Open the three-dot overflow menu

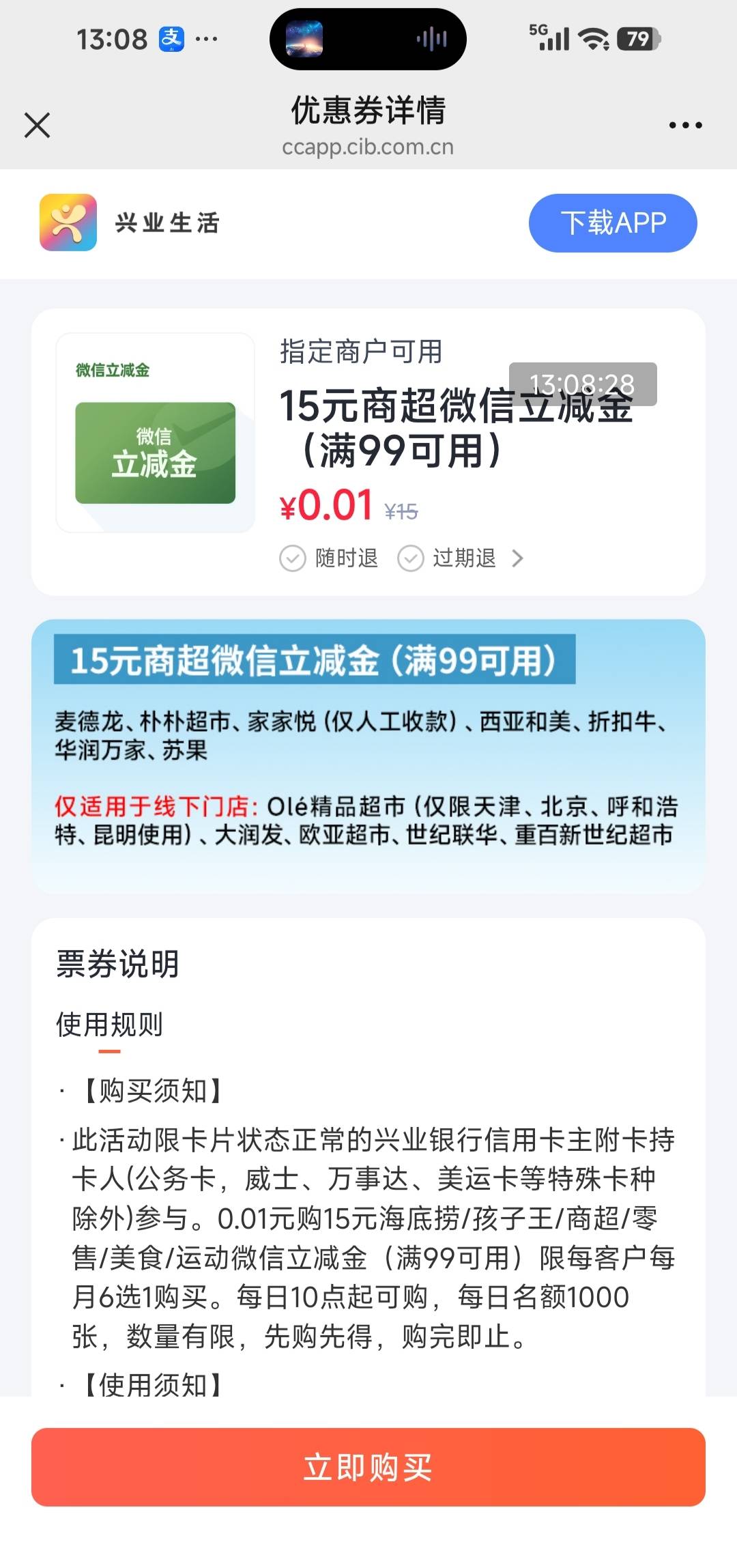click(x=685, y=126)
